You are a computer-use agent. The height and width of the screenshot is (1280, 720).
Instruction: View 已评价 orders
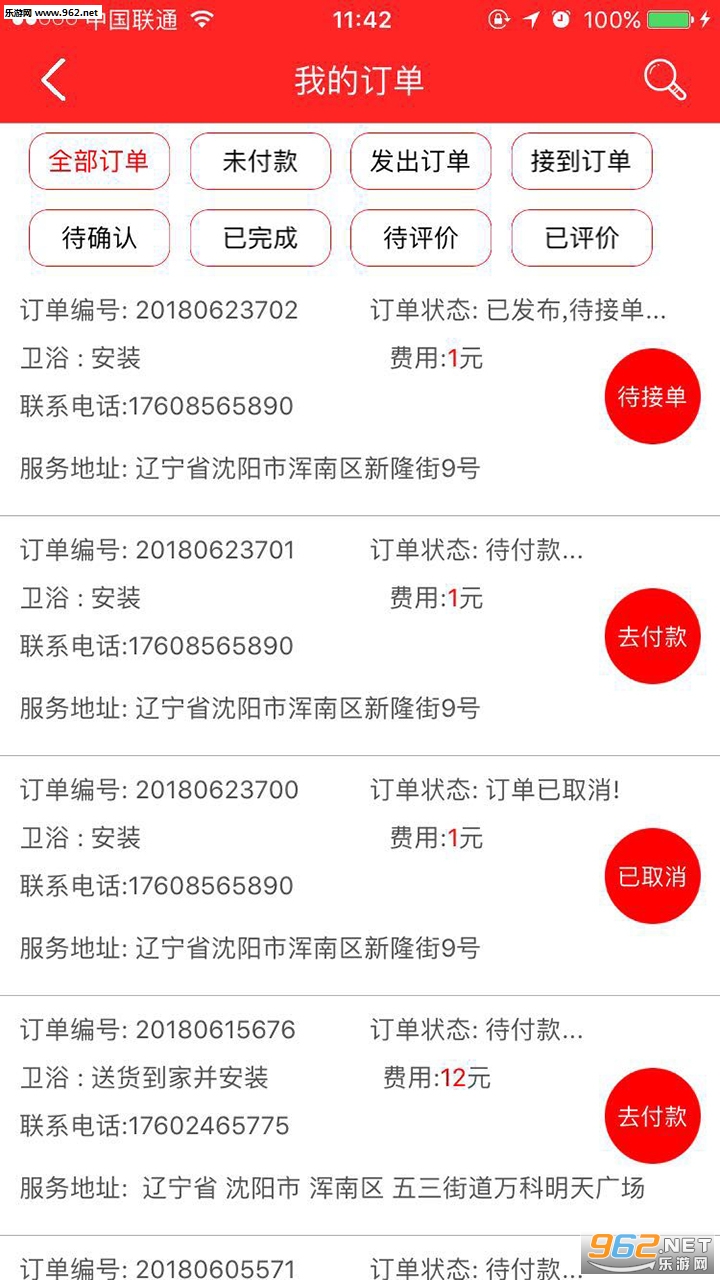click(x=581, y=238)
